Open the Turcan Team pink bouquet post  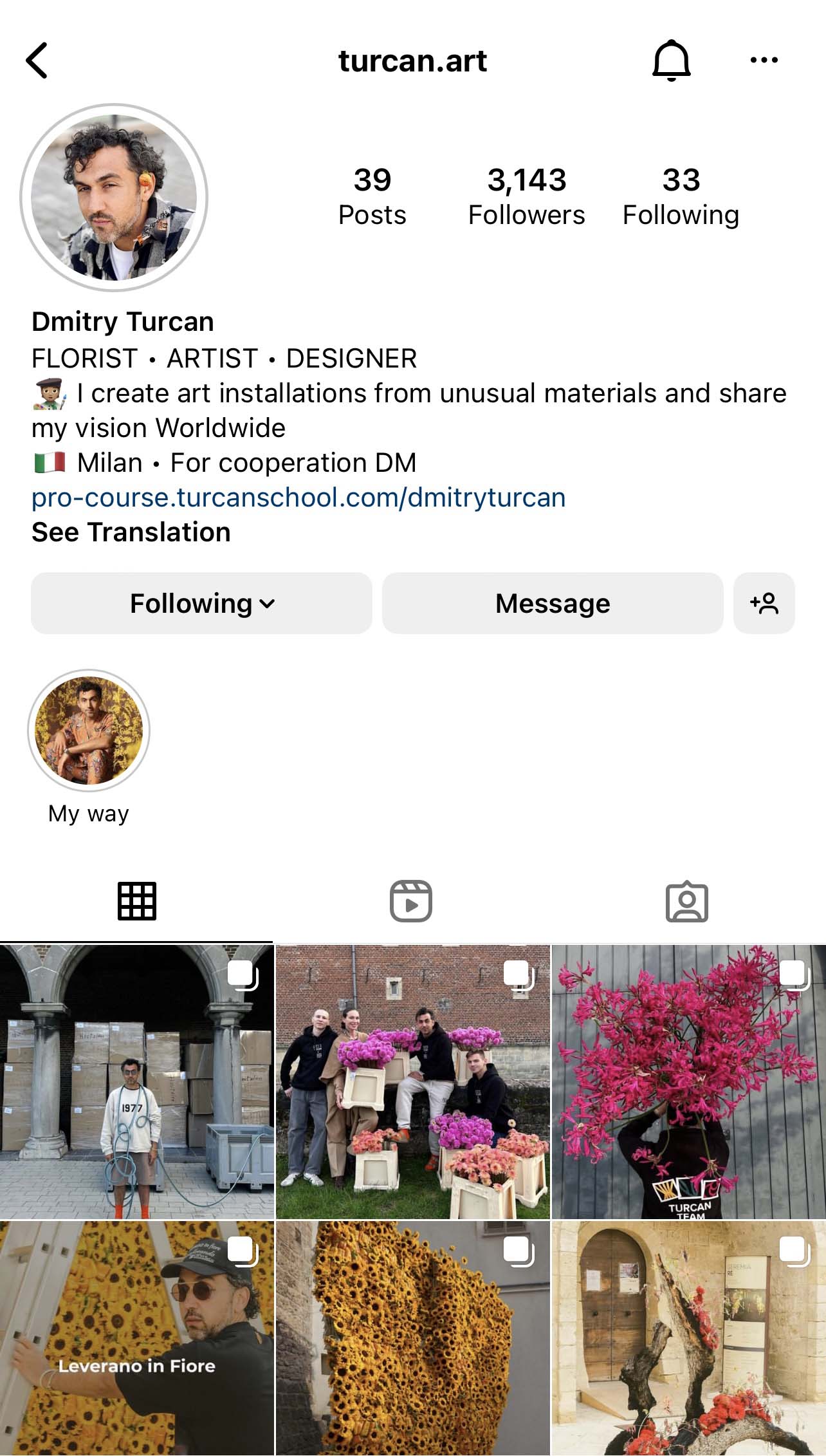tap(688, 1081)
